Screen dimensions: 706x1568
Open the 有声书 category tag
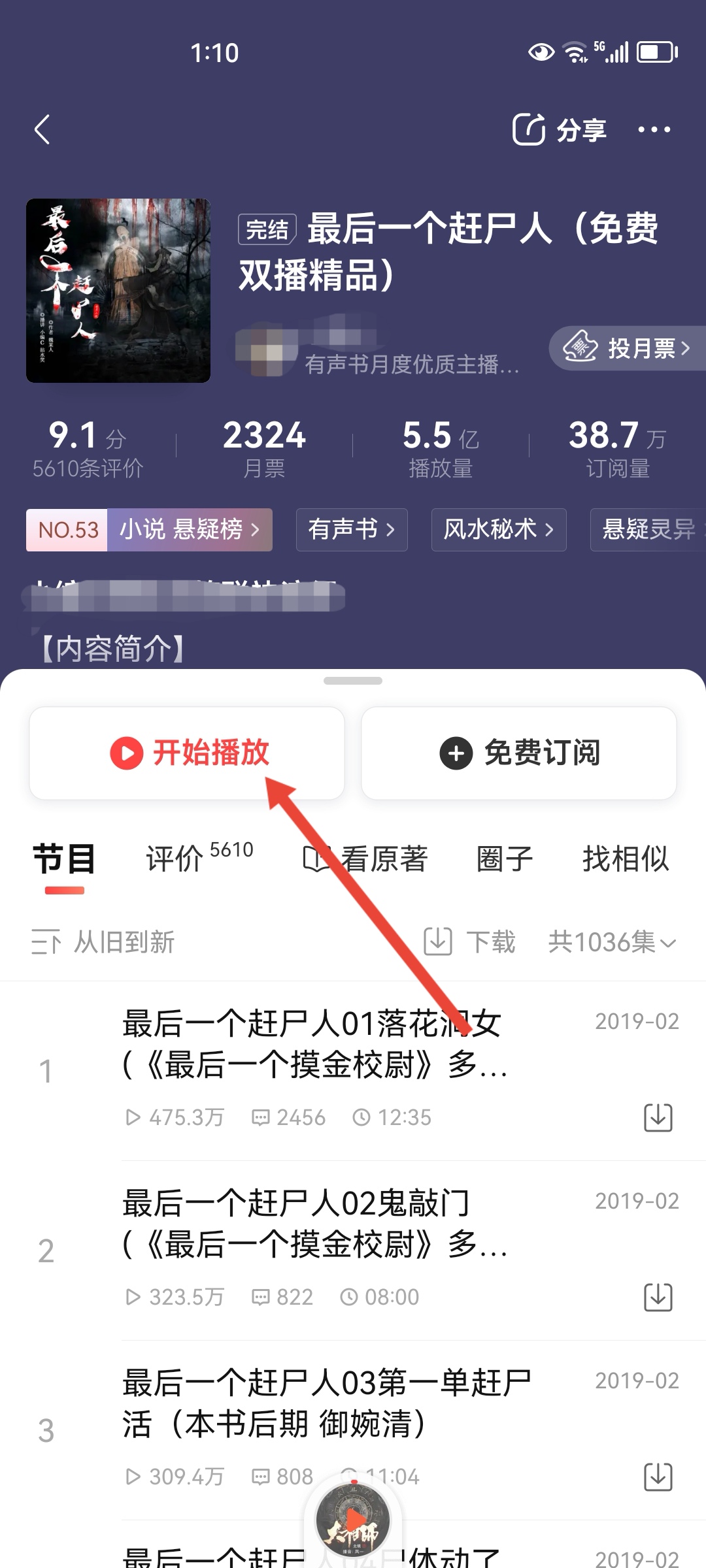352,530
